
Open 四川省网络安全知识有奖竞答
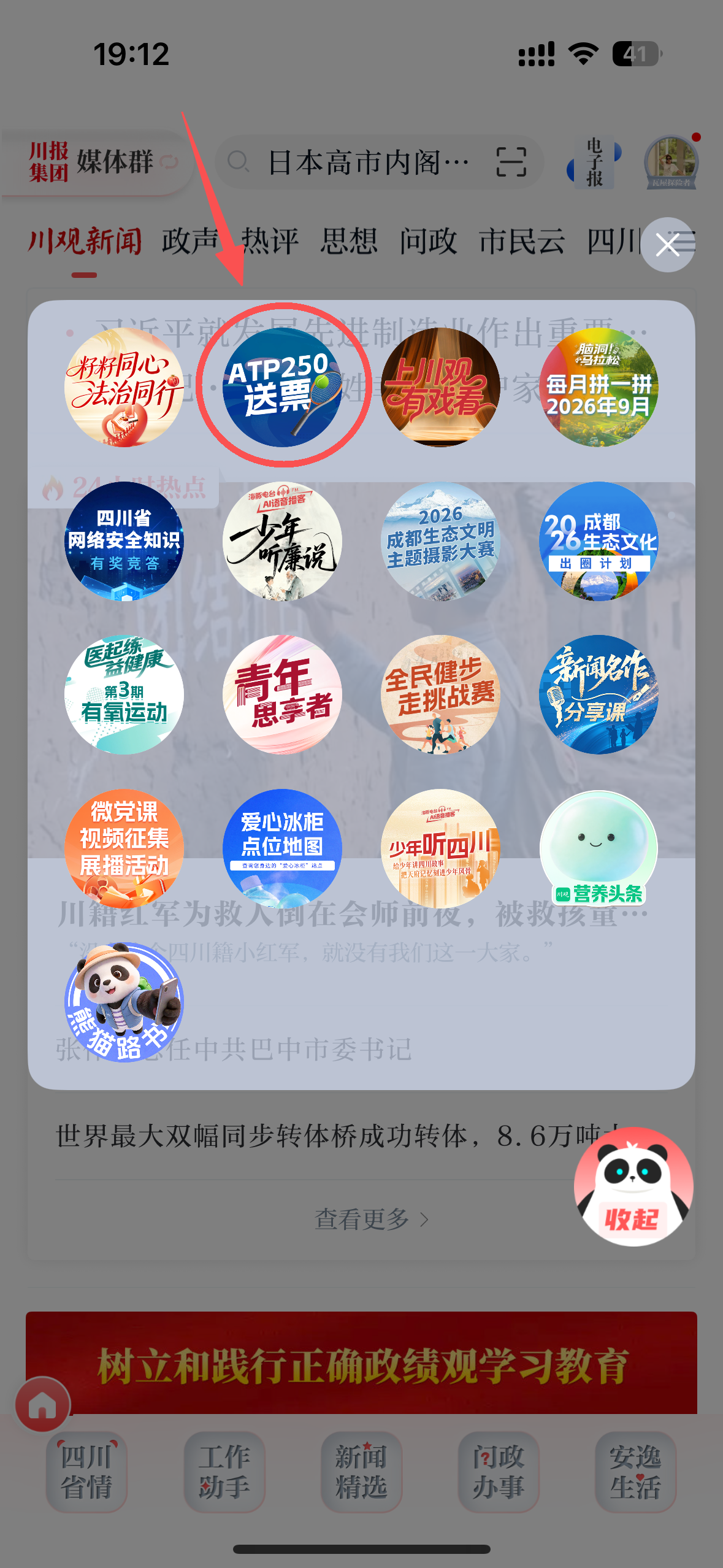click(x=124, y=541)
